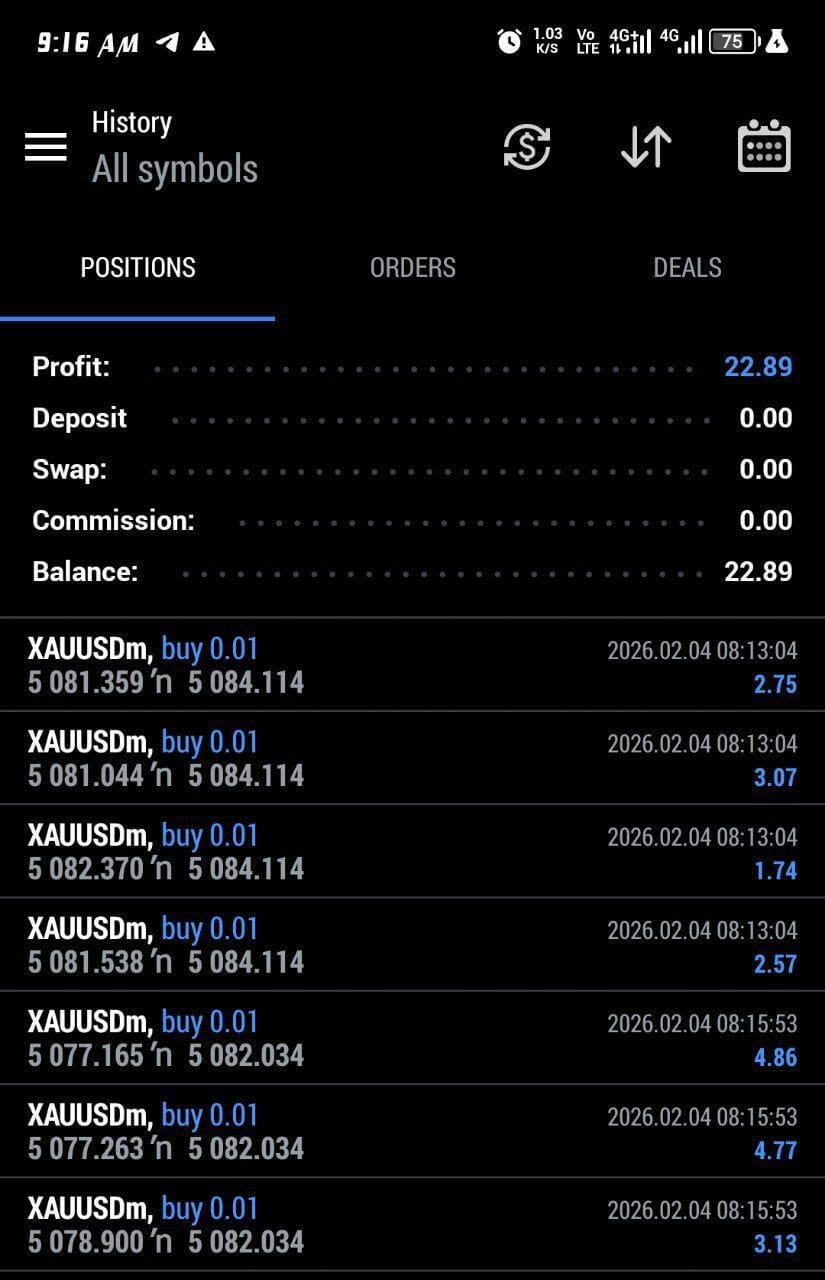Image resolution: width=825 pixels, height=1280 pixels.
Task: Select the POSITIONS tab
Action: [138, 268]
